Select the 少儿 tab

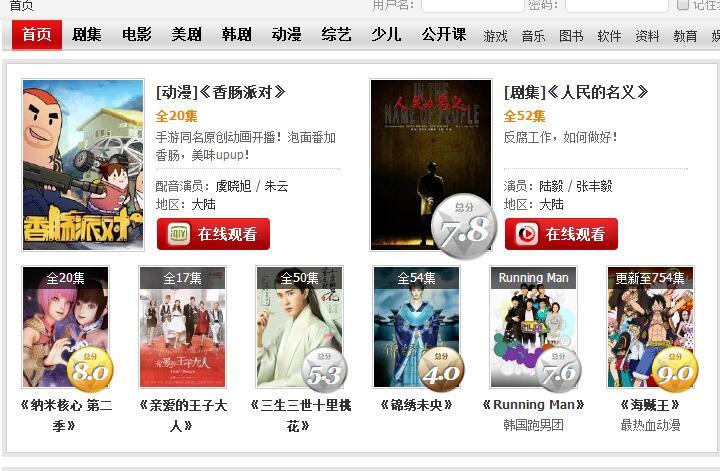pos(386,35)
